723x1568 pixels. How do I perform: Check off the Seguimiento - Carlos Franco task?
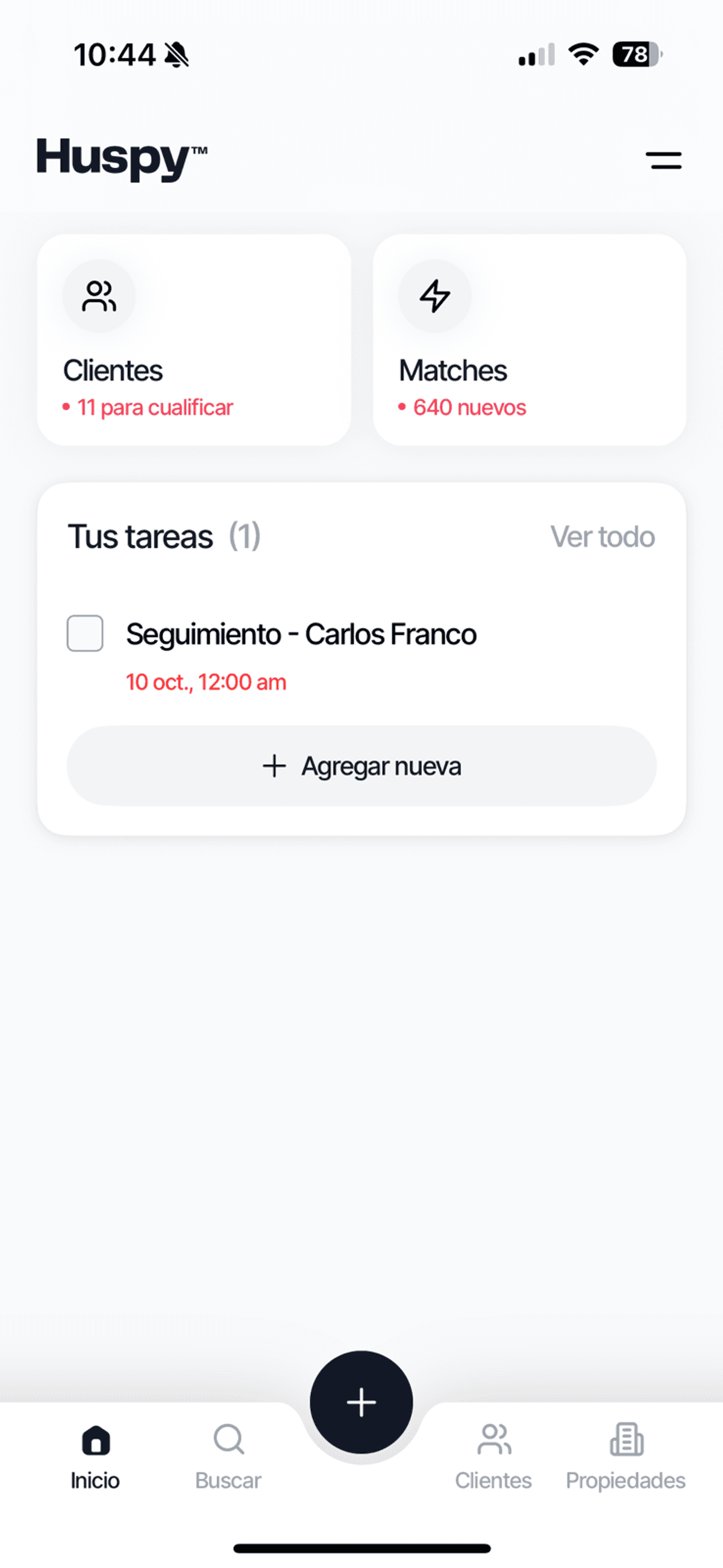click(85, 634)
